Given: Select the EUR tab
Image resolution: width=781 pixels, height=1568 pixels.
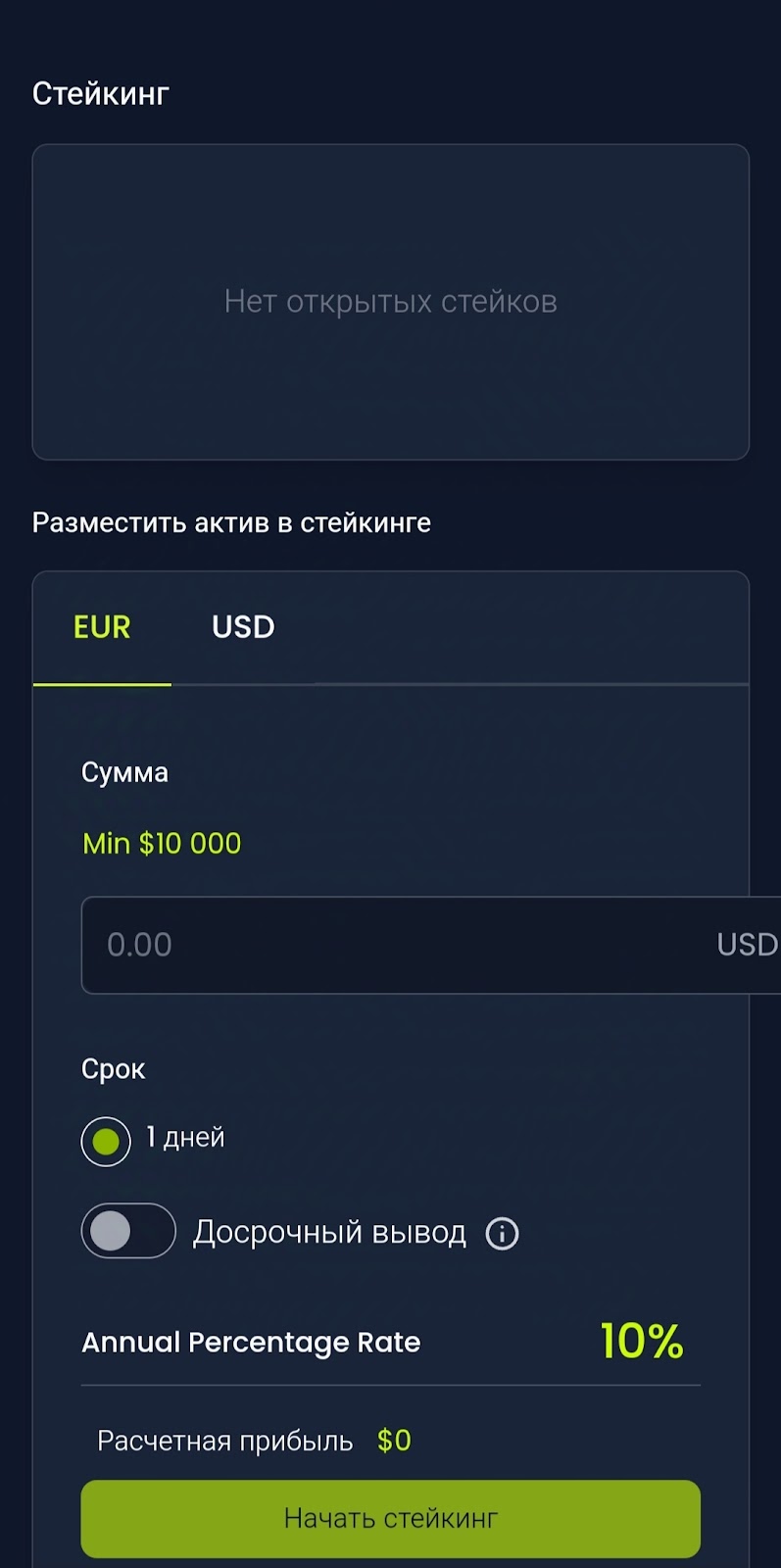Looking at the screenshot, I should 102,627.
